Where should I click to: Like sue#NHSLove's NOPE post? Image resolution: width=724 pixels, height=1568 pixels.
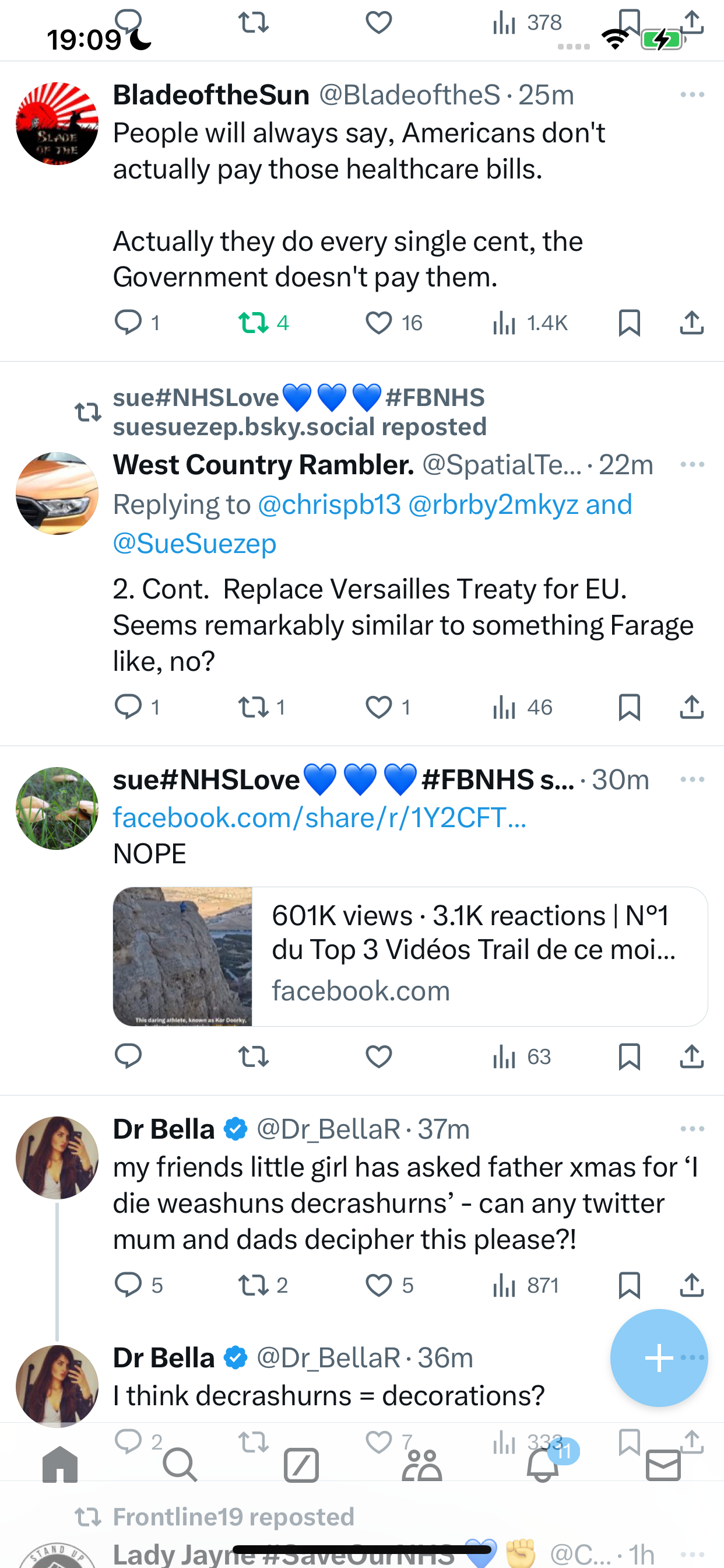pos(378,1056)
